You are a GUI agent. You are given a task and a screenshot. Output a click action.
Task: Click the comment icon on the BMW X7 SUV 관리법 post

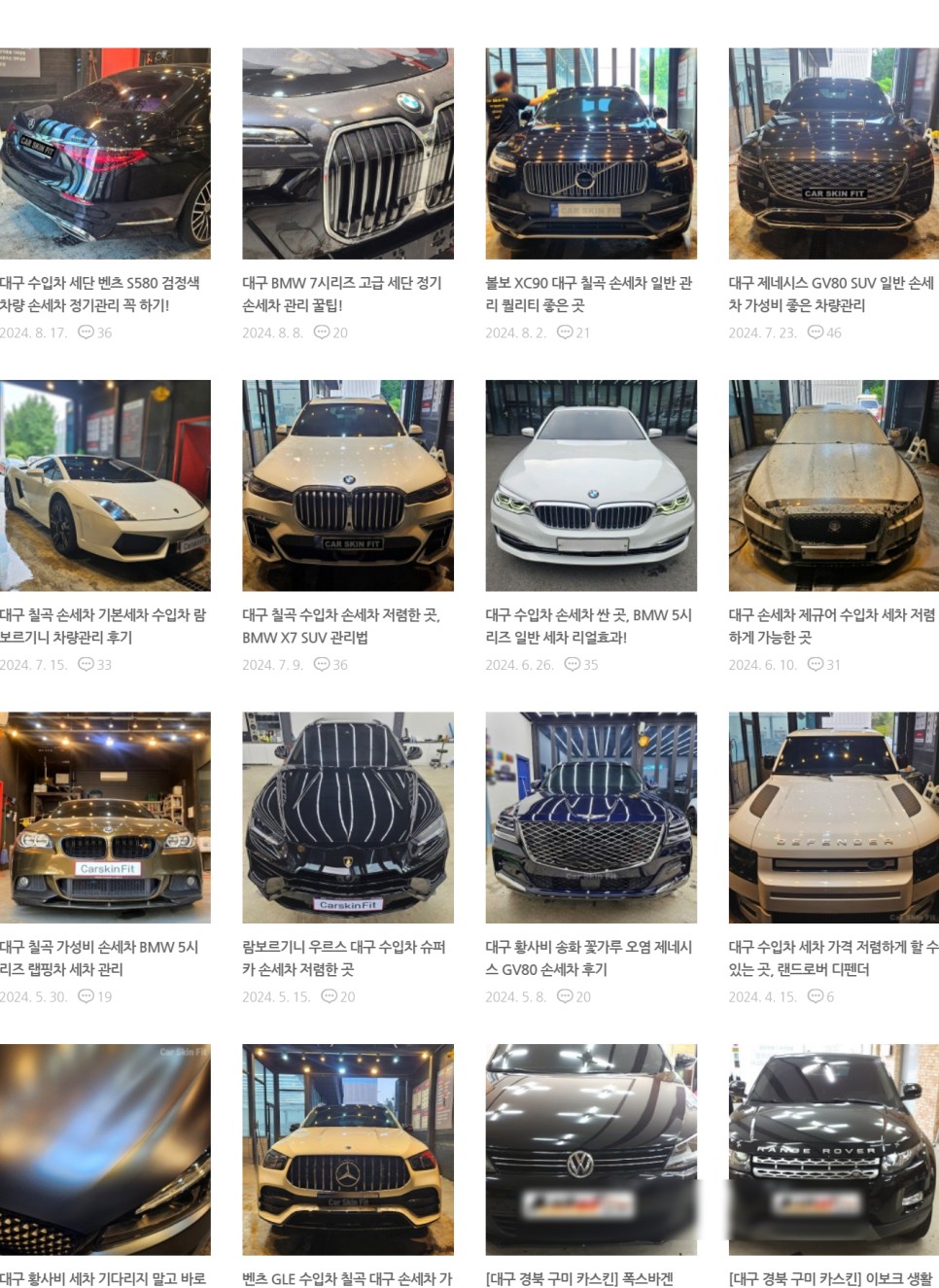tap(322, 665)
